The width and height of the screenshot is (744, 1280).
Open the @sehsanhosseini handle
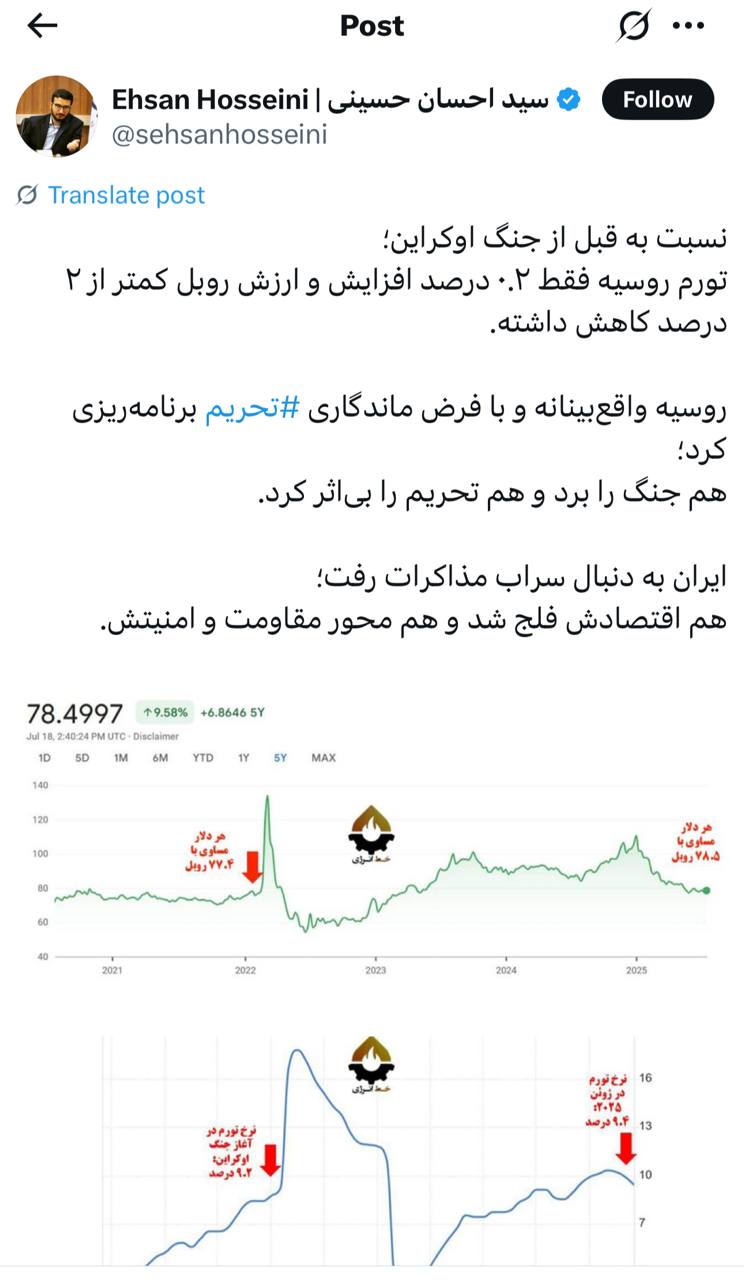pyautogui.click(x=219, y=135)
